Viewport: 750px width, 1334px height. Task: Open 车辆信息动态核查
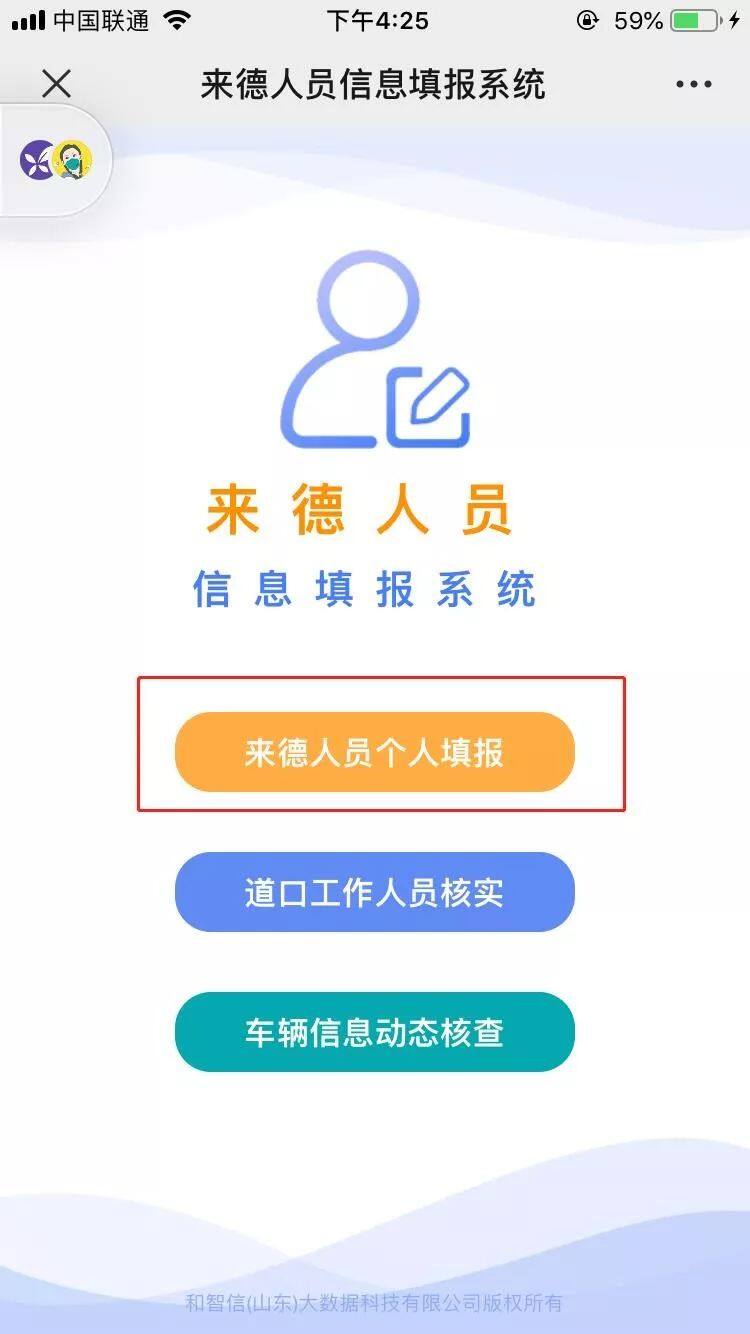pos(375,1032)
